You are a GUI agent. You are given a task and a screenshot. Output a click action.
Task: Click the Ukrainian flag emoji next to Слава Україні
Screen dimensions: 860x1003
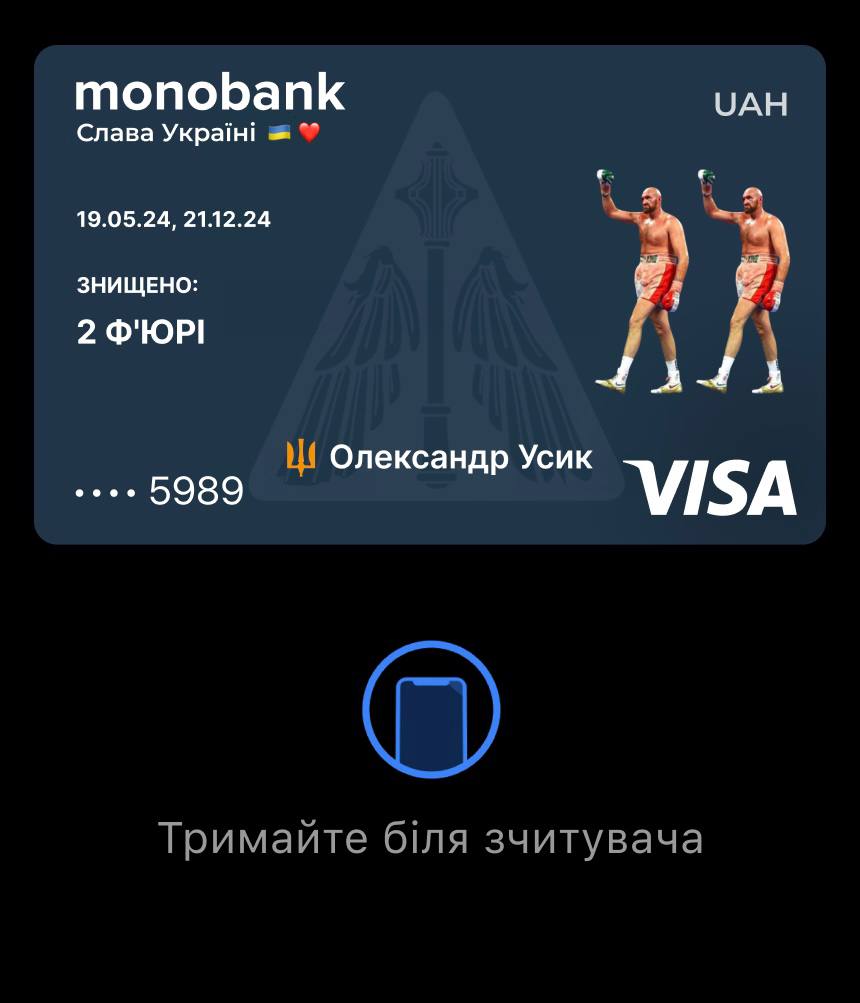279,132
